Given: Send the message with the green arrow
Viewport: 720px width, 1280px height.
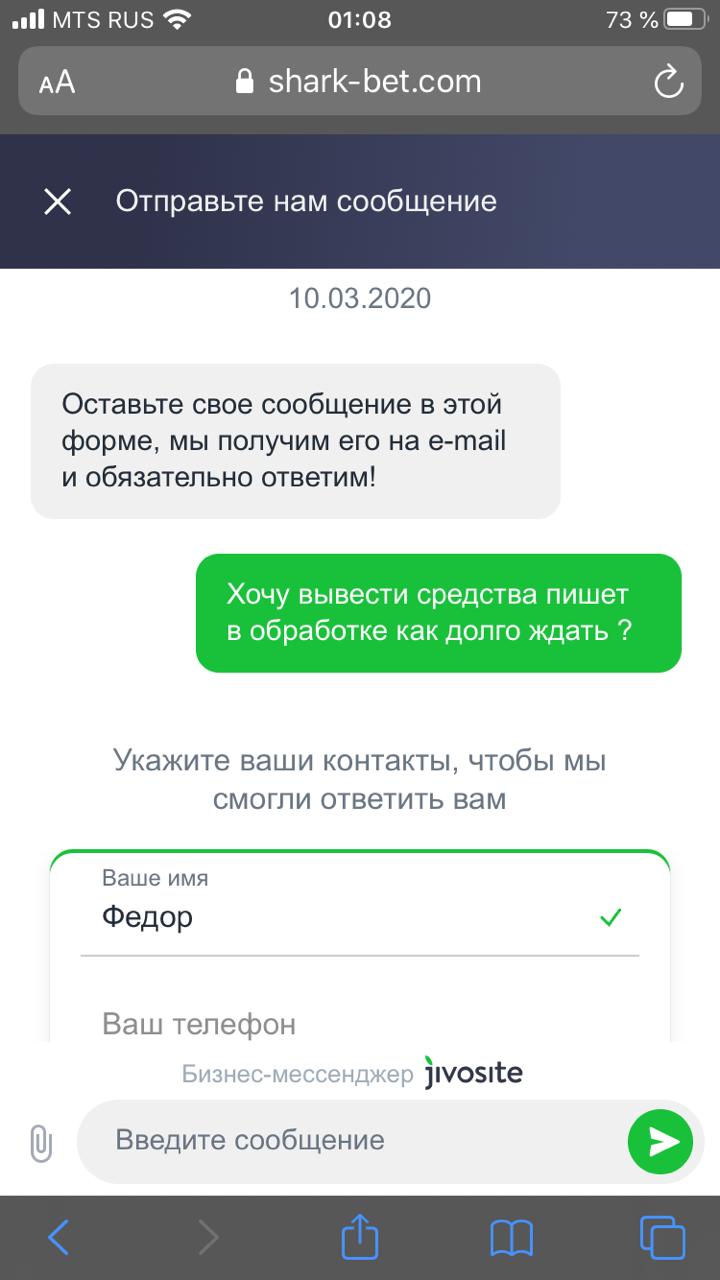Looking at the screenshot, I should 660,1141.
